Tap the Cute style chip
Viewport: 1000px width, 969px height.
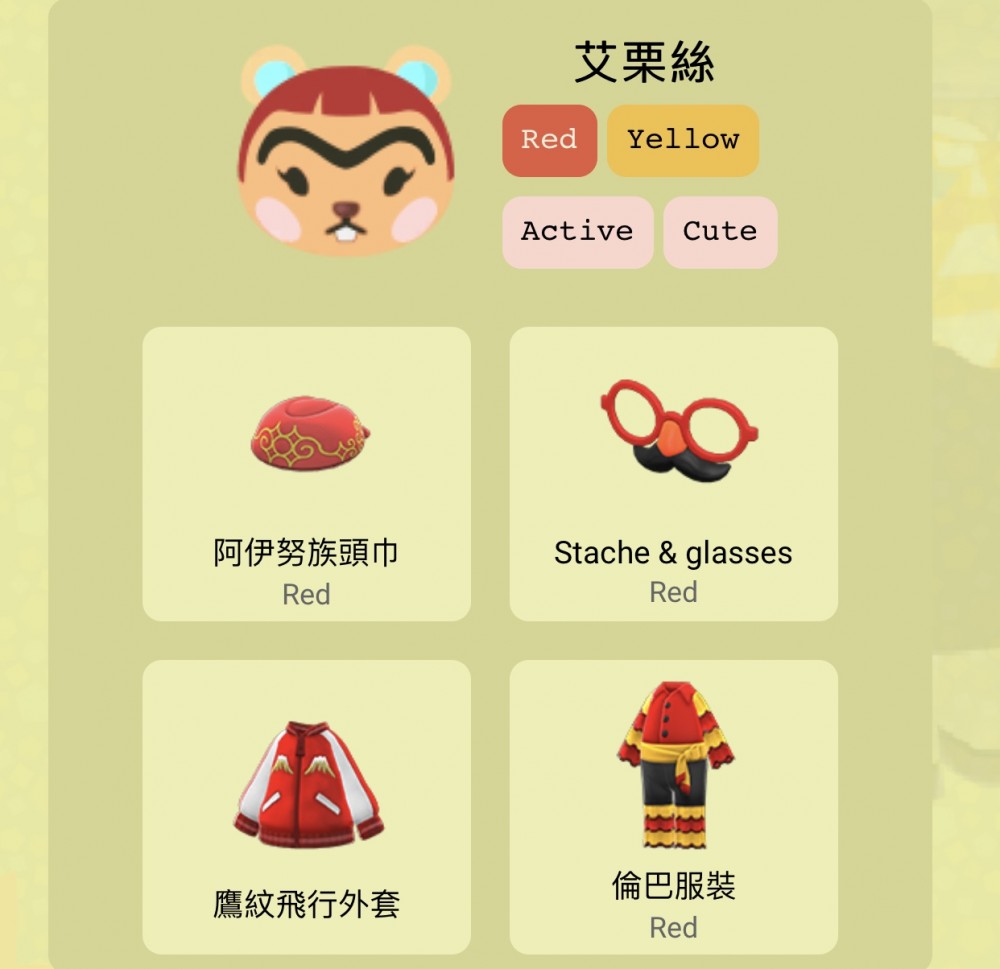pyautogui.click(x=720, y=232)
